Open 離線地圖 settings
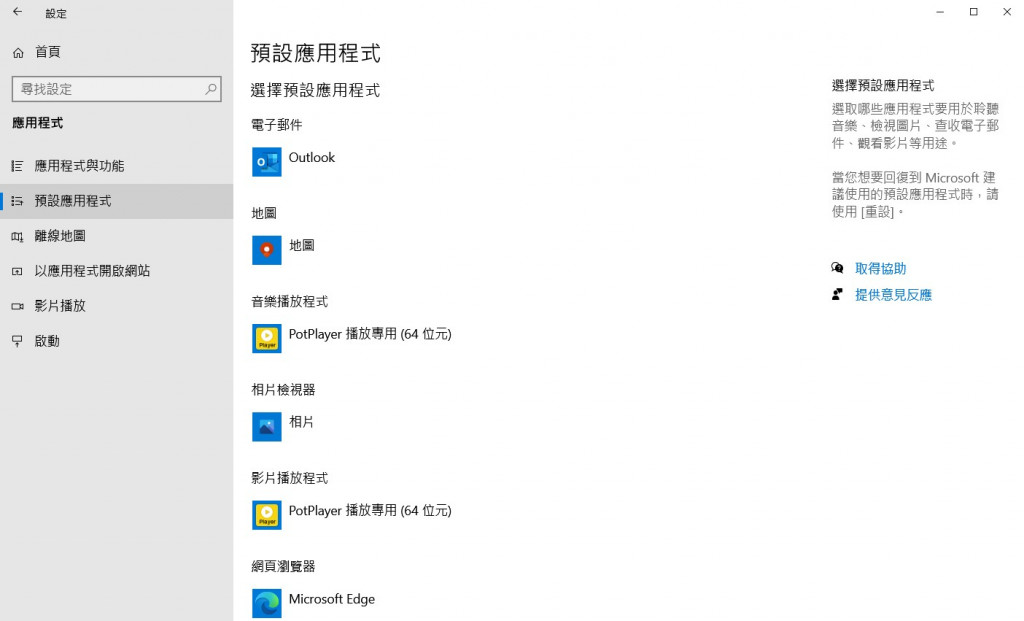 coord(60,236)
